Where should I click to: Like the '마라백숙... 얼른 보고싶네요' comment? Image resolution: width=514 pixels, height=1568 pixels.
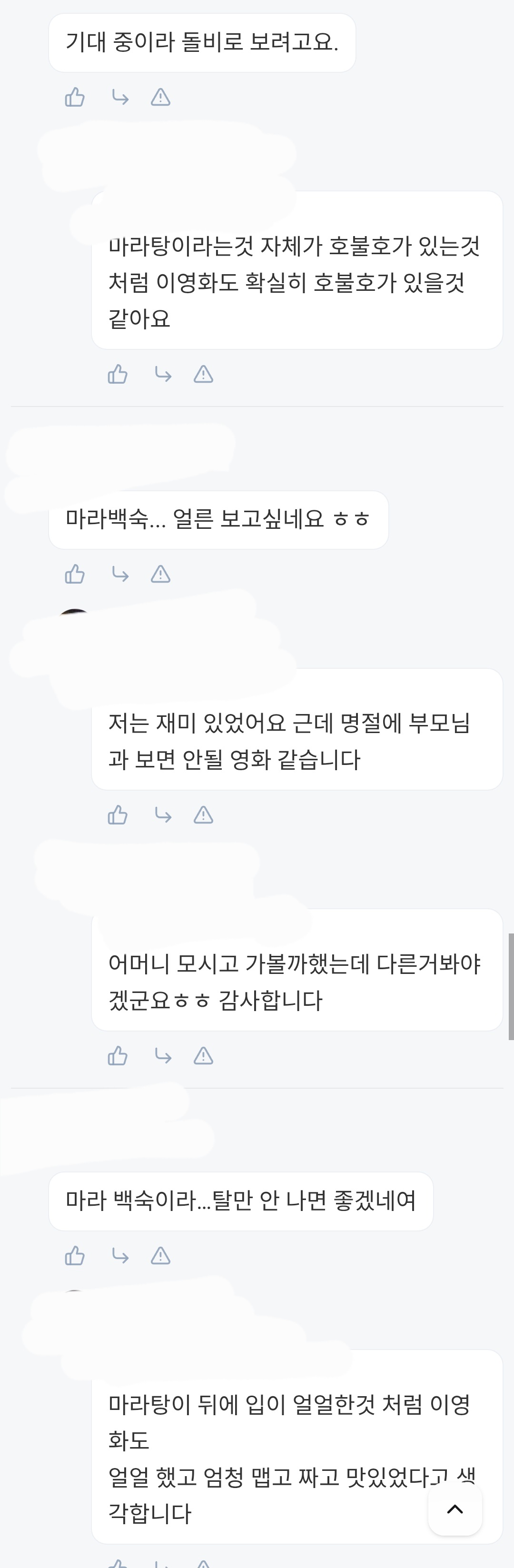[75, 574]
